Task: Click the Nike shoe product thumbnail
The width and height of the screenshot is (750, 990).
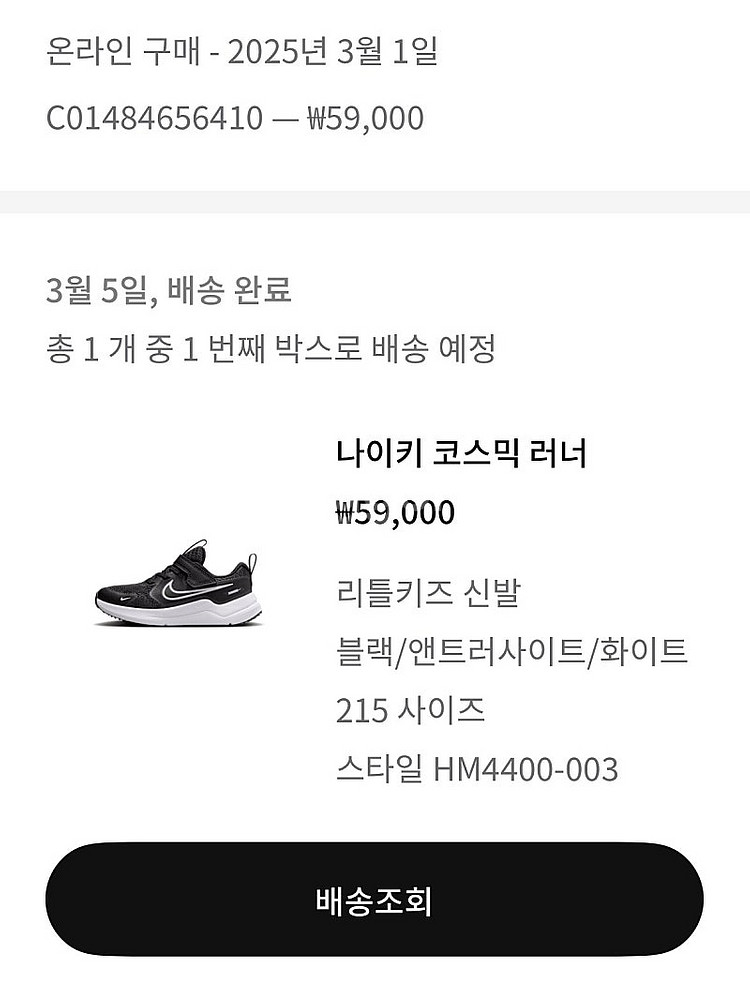Action: coord(175,590)
